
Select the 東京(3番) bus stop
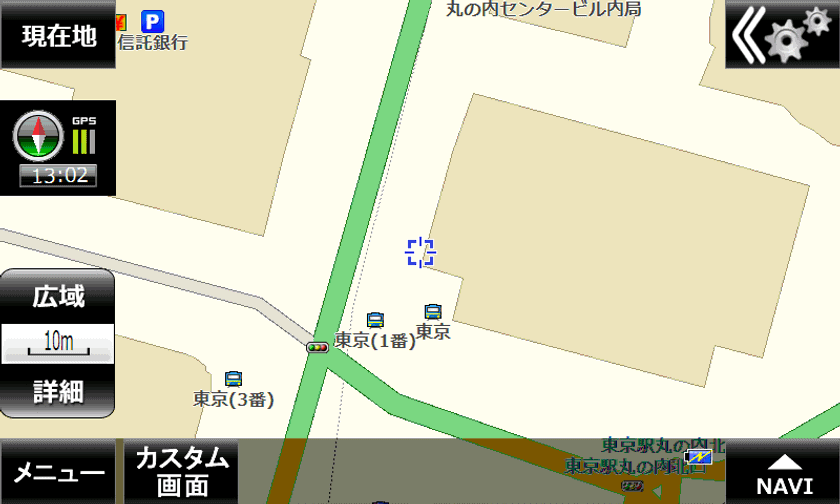click(233, 379)
